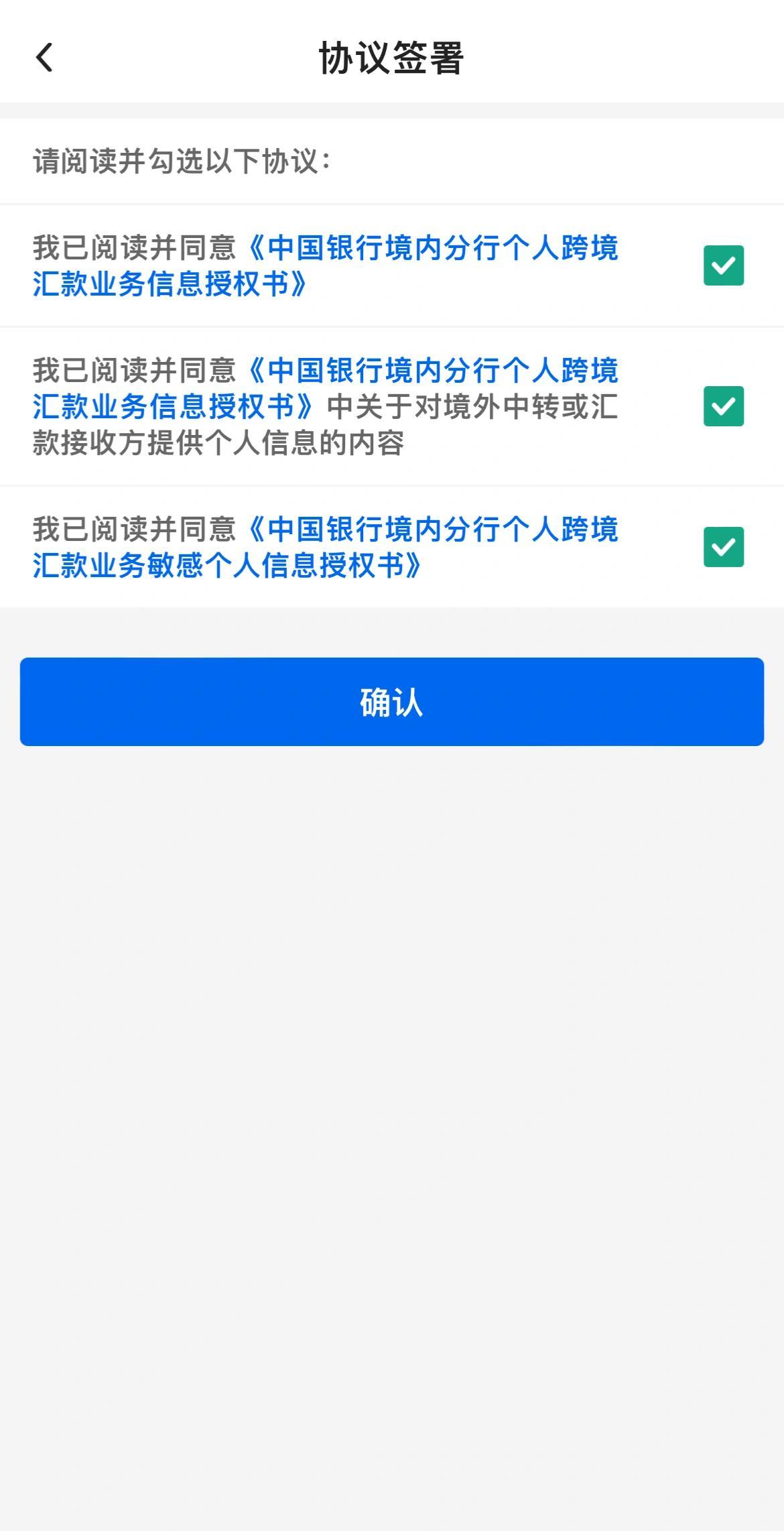Screen dimensions: 784x1531
Task: Uncheck the first agreement checkbox
Action: (724, 265)
